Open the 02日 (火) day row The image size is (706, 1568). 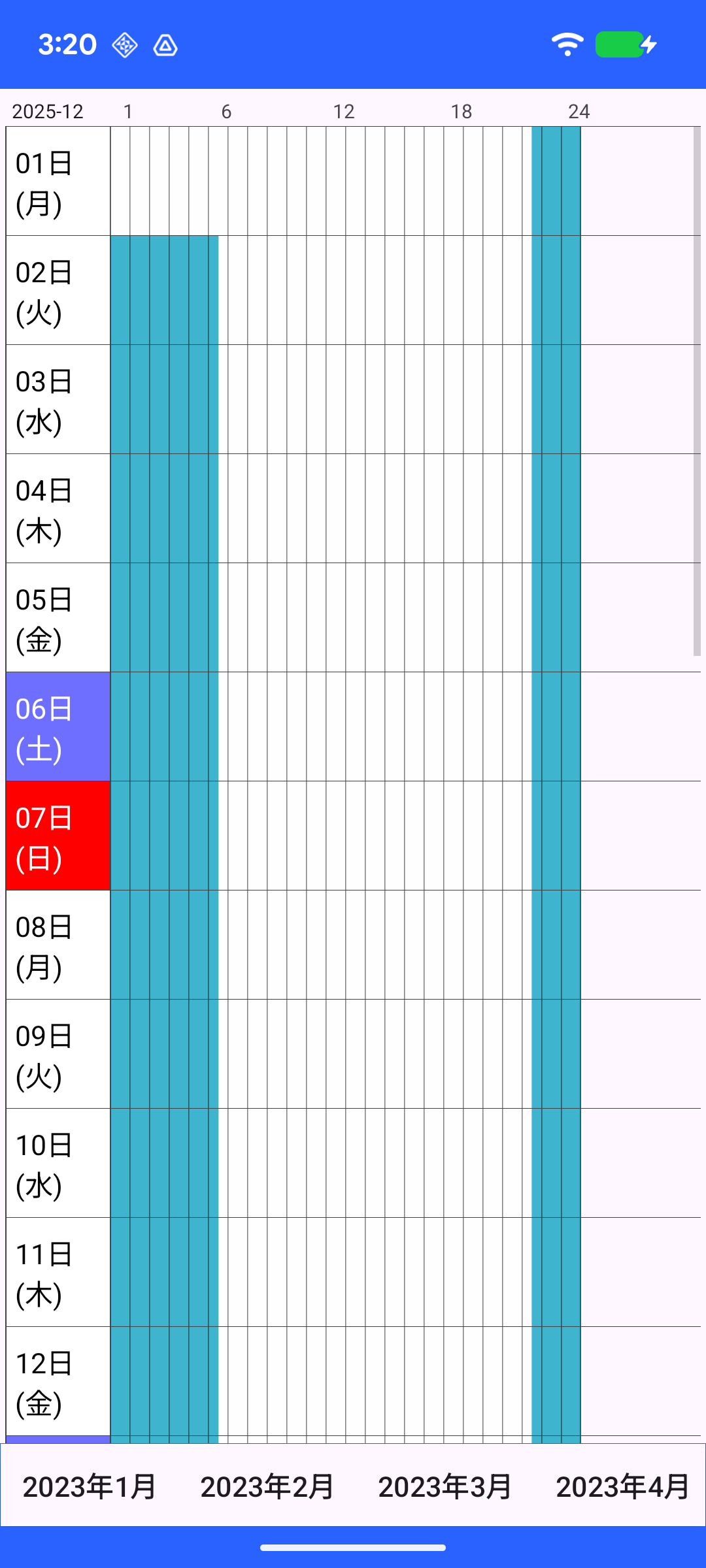58,291
